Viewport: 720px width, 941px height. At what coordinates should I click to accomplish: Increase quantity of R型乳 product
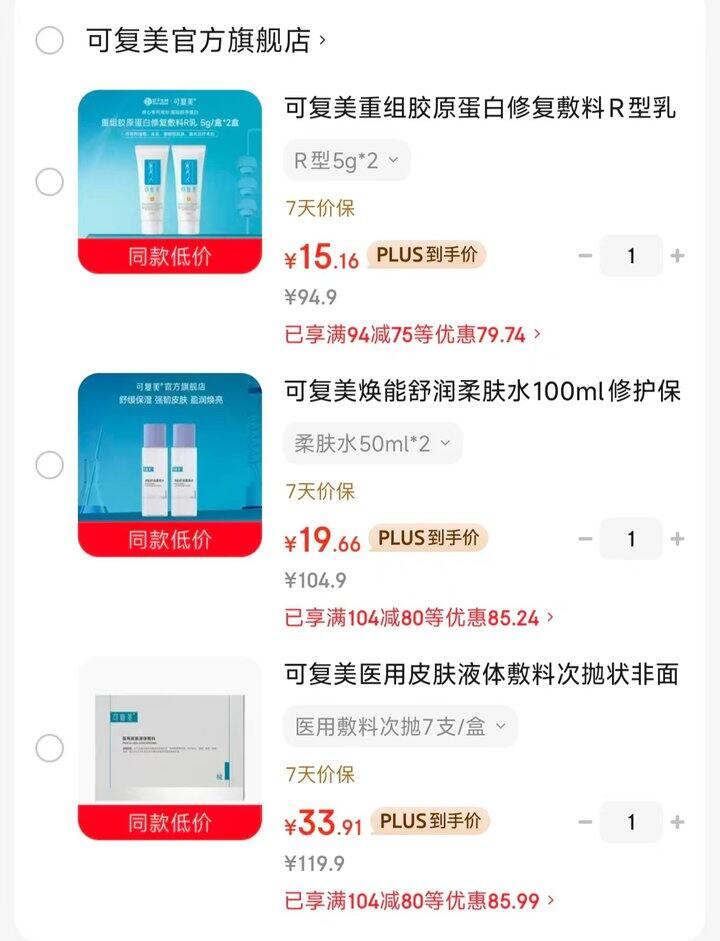click(676, 256)
